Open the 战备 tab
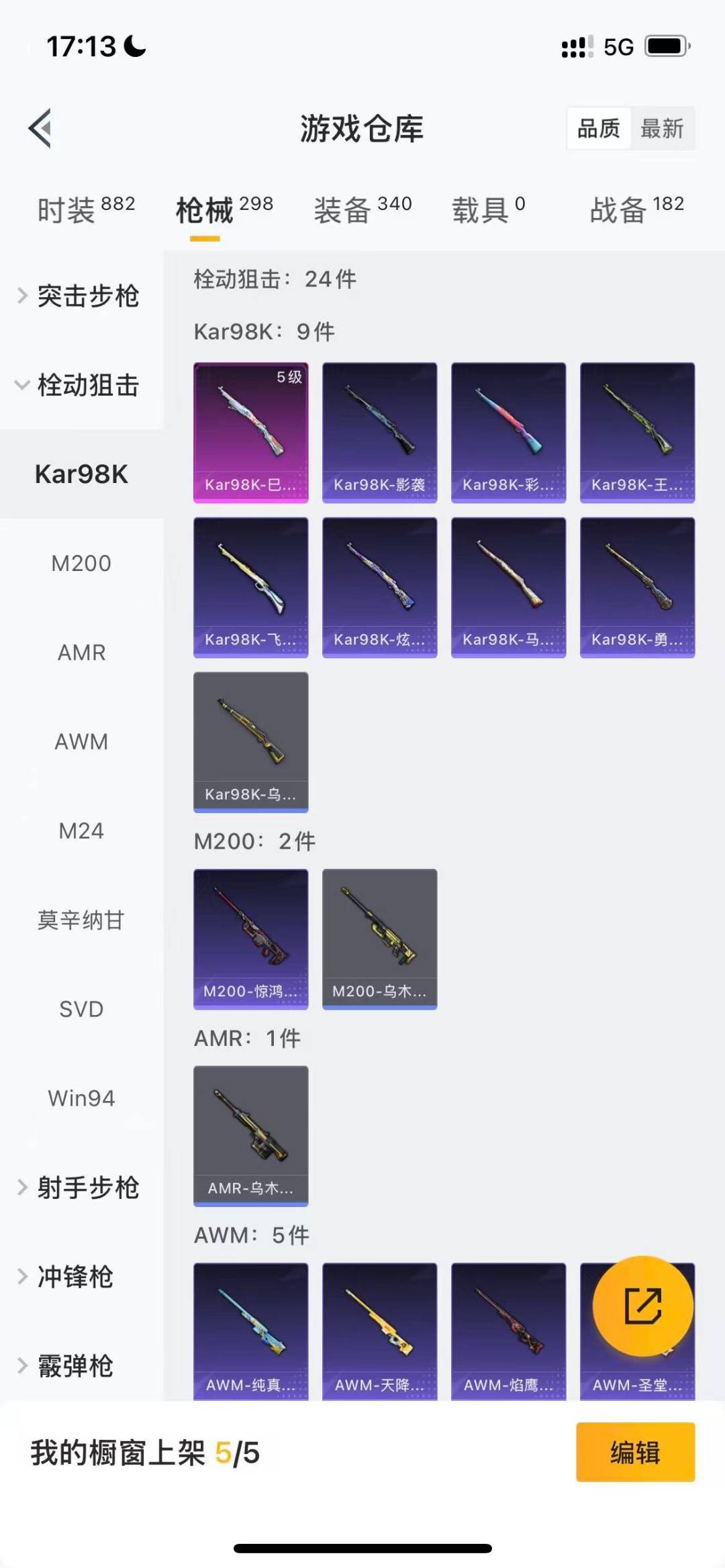 point(636,210)
